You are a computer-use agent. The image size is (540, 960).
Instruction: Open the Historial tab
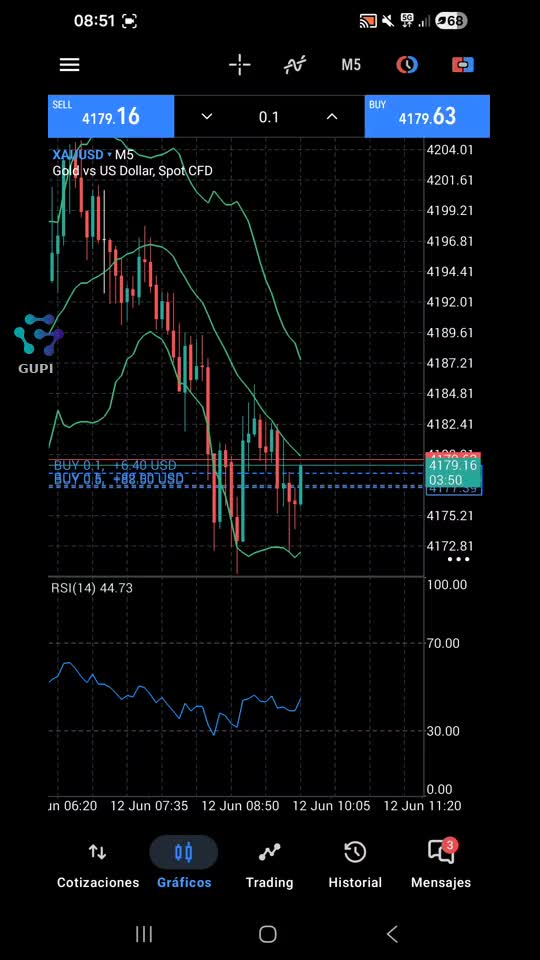355,865
